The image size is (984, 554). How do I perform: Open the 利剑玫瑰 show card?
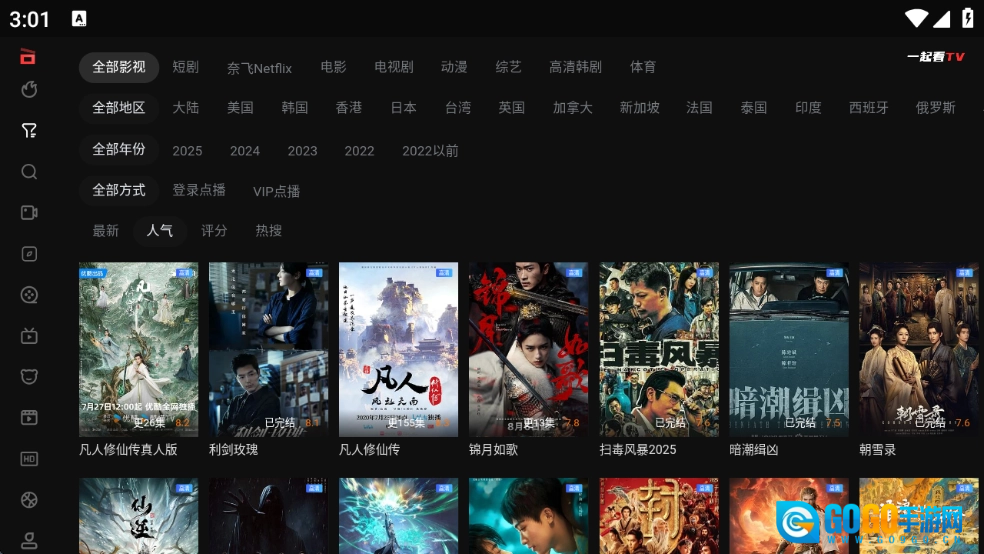click(268, 350)
